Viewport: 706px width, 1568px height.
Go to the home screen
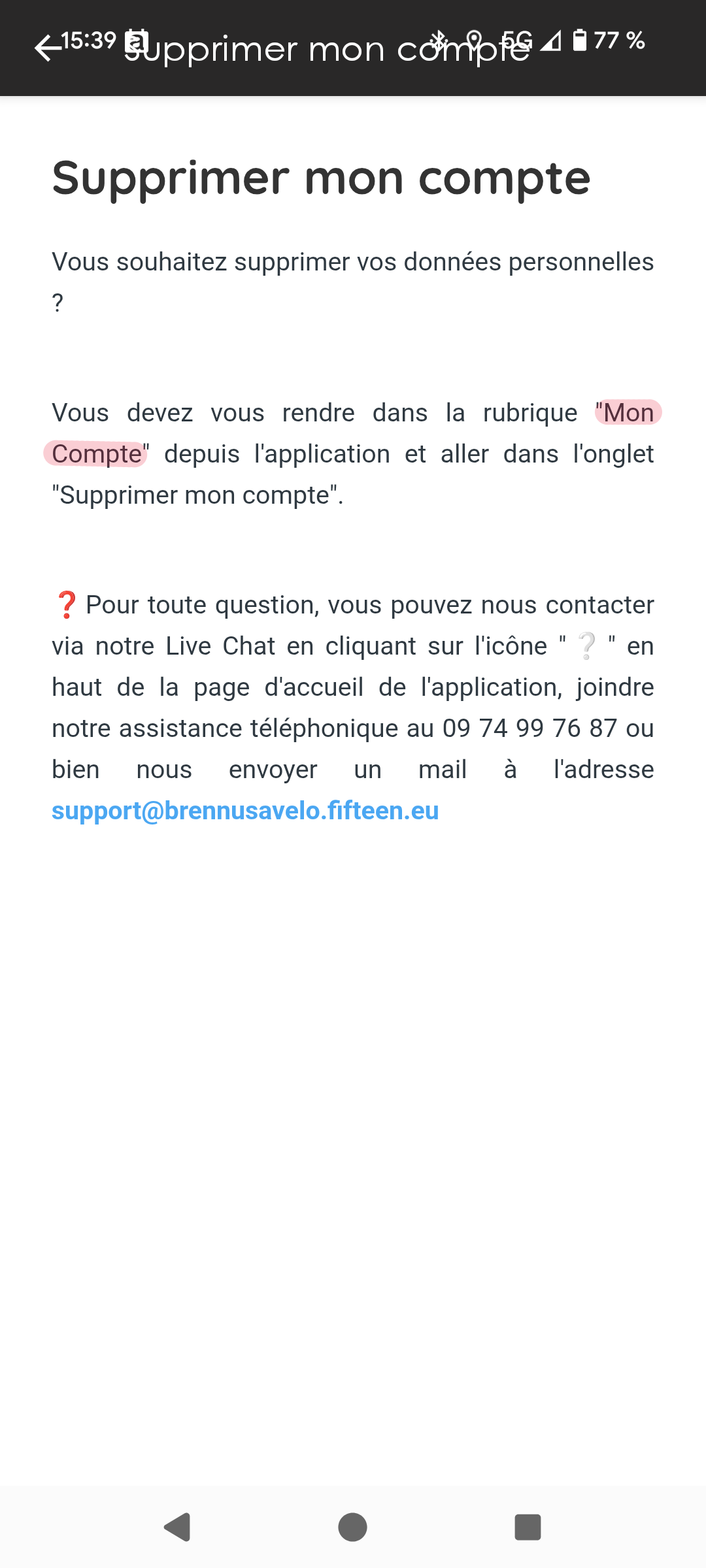352,1527
